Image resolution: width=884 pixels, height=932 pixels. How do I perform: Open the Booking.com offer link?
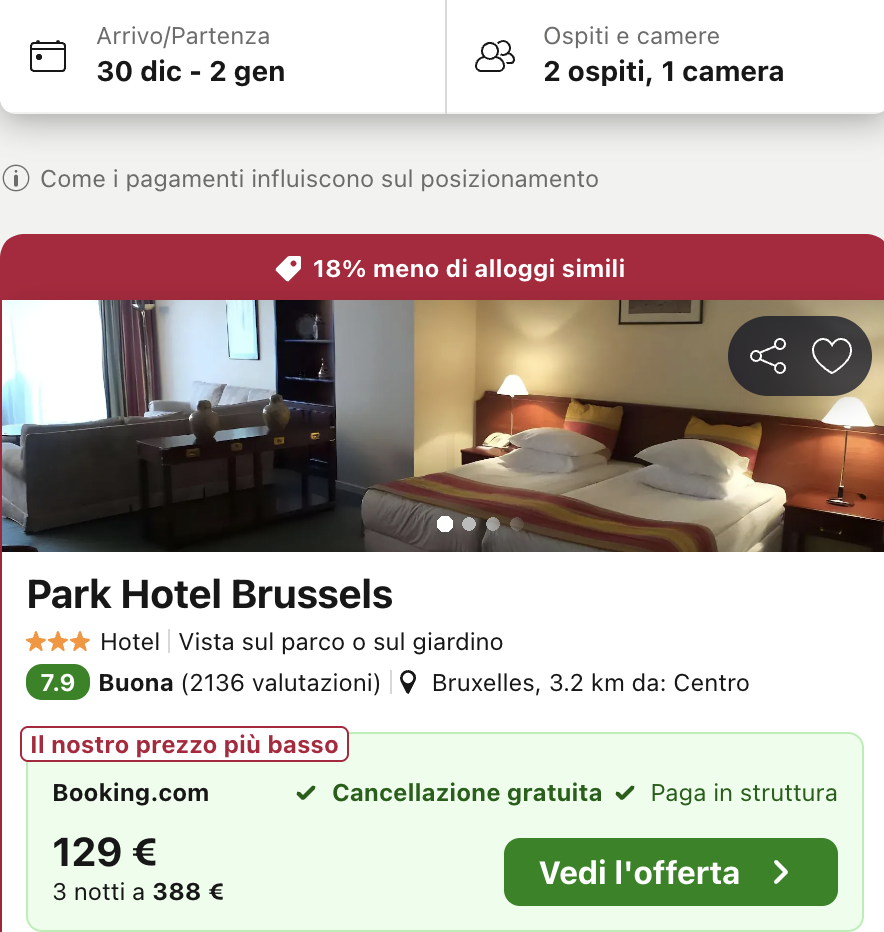pyautogui.click(x=130, y=792)
